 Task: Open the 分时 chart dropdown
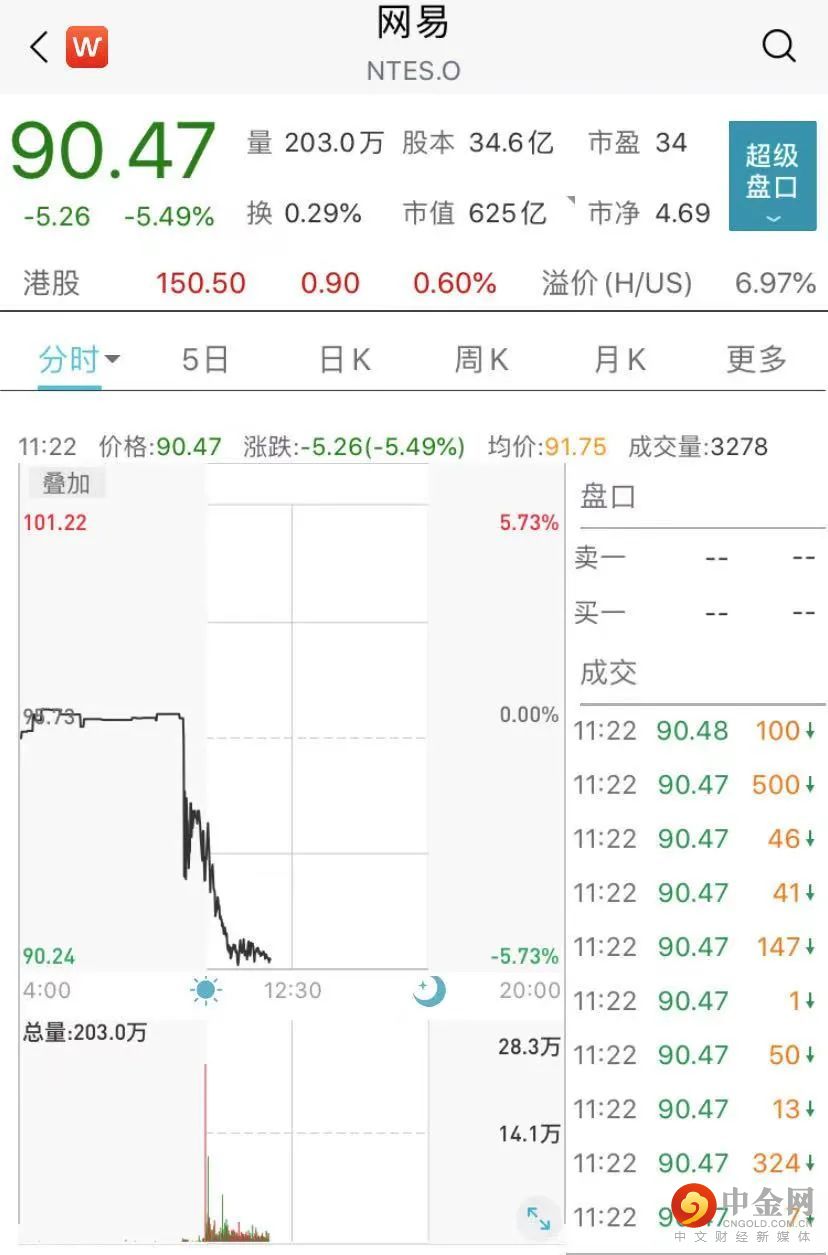(79, 359)
